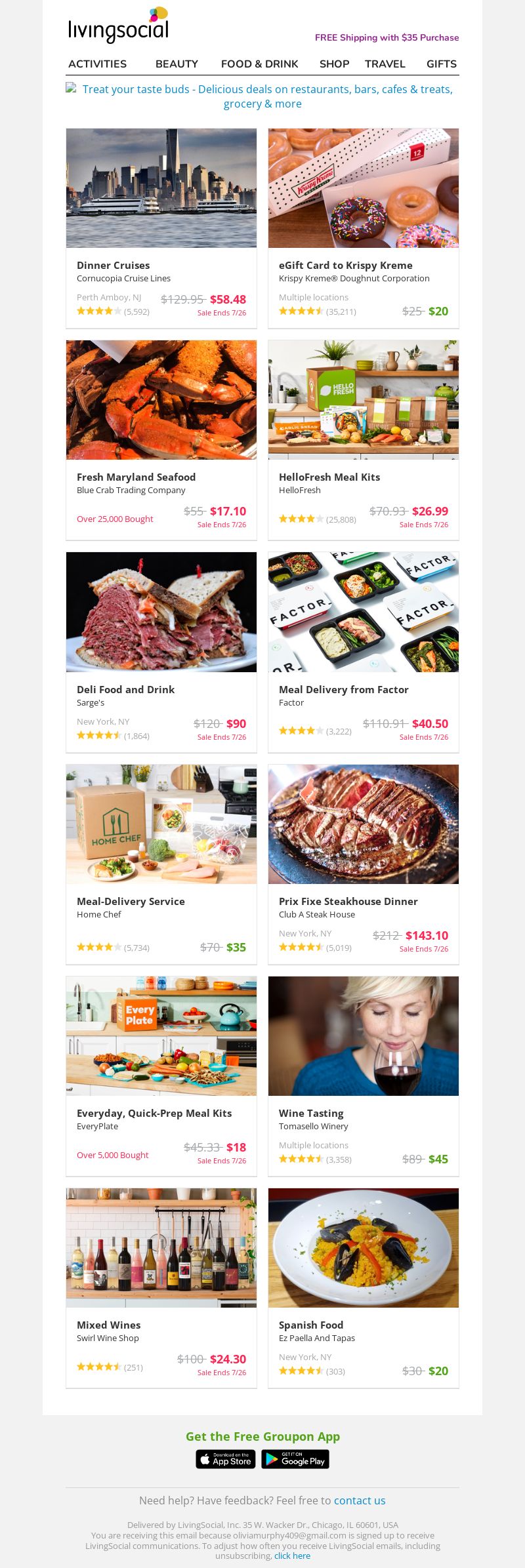
Task: Switch to the SHOP category
Action: pos(334,64)
